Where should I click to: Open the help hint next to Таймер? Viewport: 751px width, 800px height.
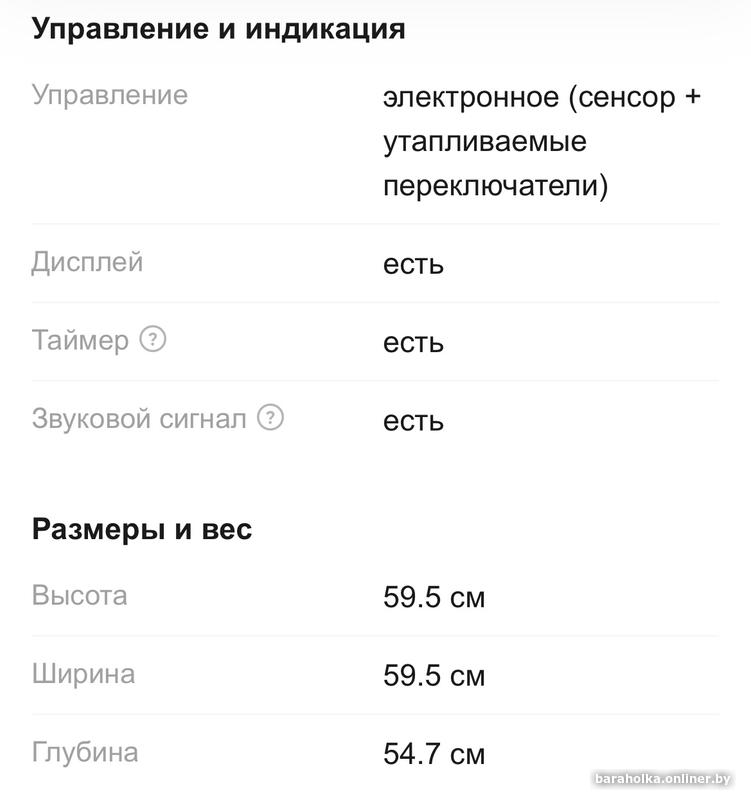(152, 339)
